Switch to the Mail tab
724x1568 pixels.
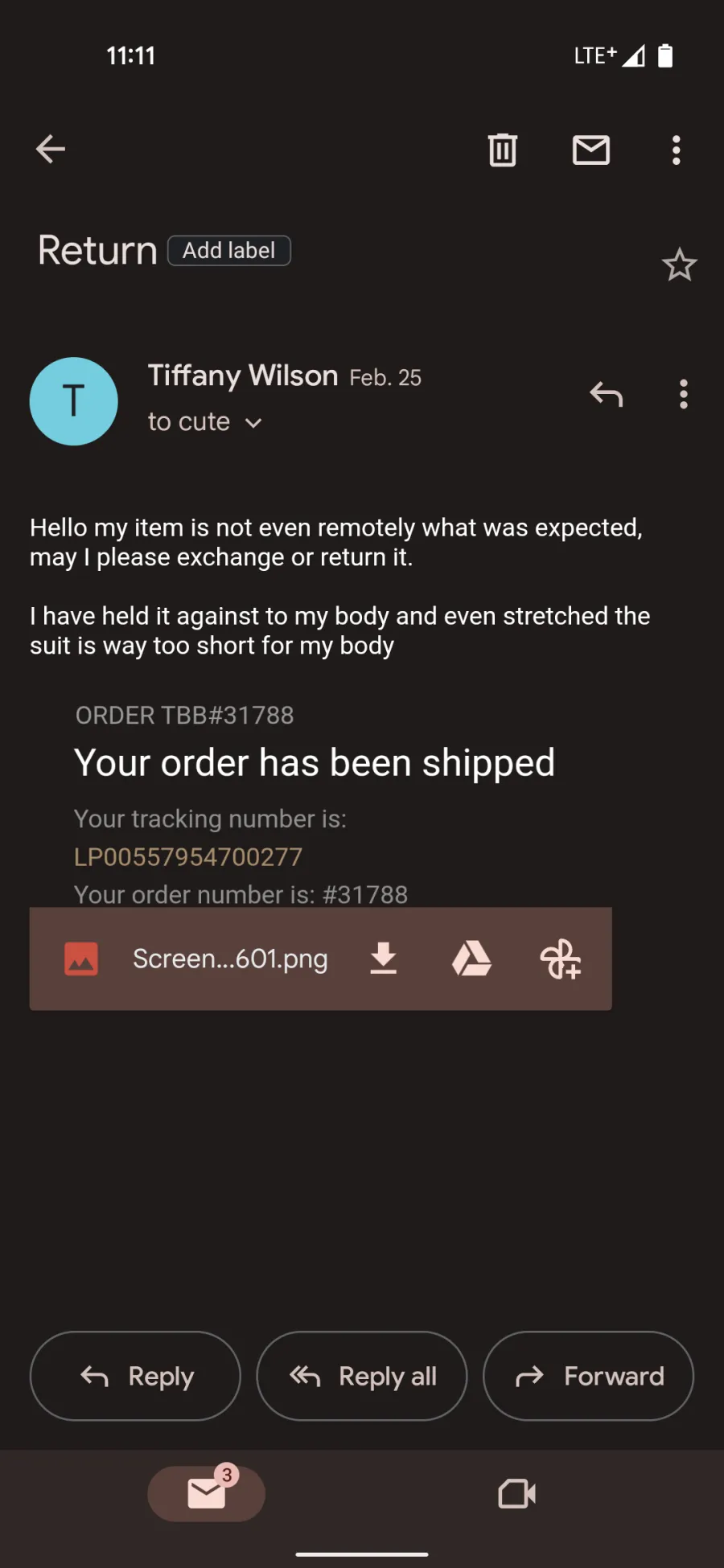click(207, 1493)
